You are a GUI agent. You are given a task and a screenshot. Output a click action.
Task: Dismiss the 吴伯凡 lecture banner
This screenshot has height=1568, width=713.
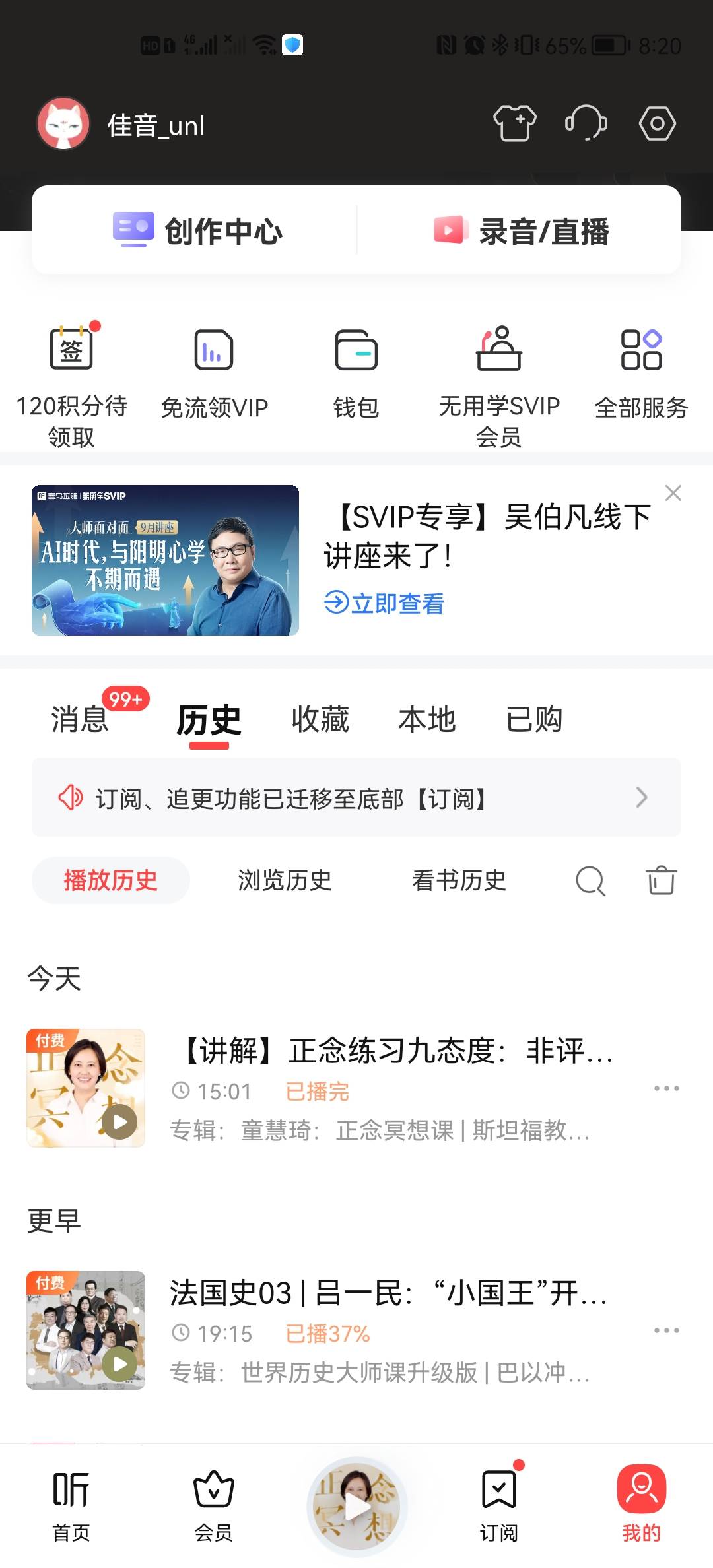[x=673, y=493]
